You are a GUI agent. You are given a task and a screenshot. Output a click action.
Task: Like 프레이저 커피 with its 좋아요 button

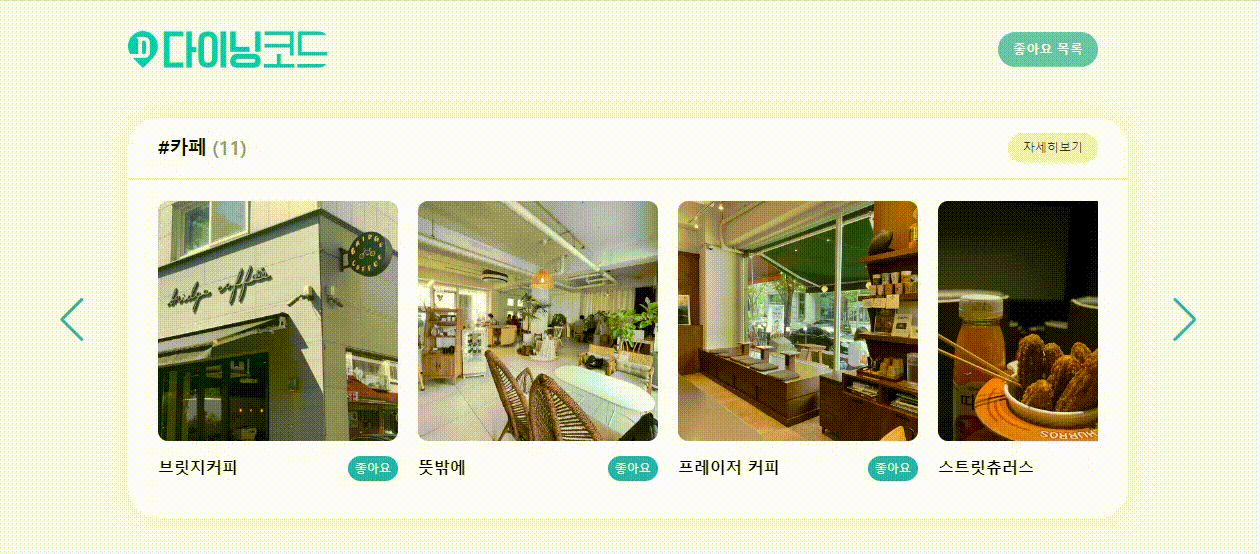[892, 468]
